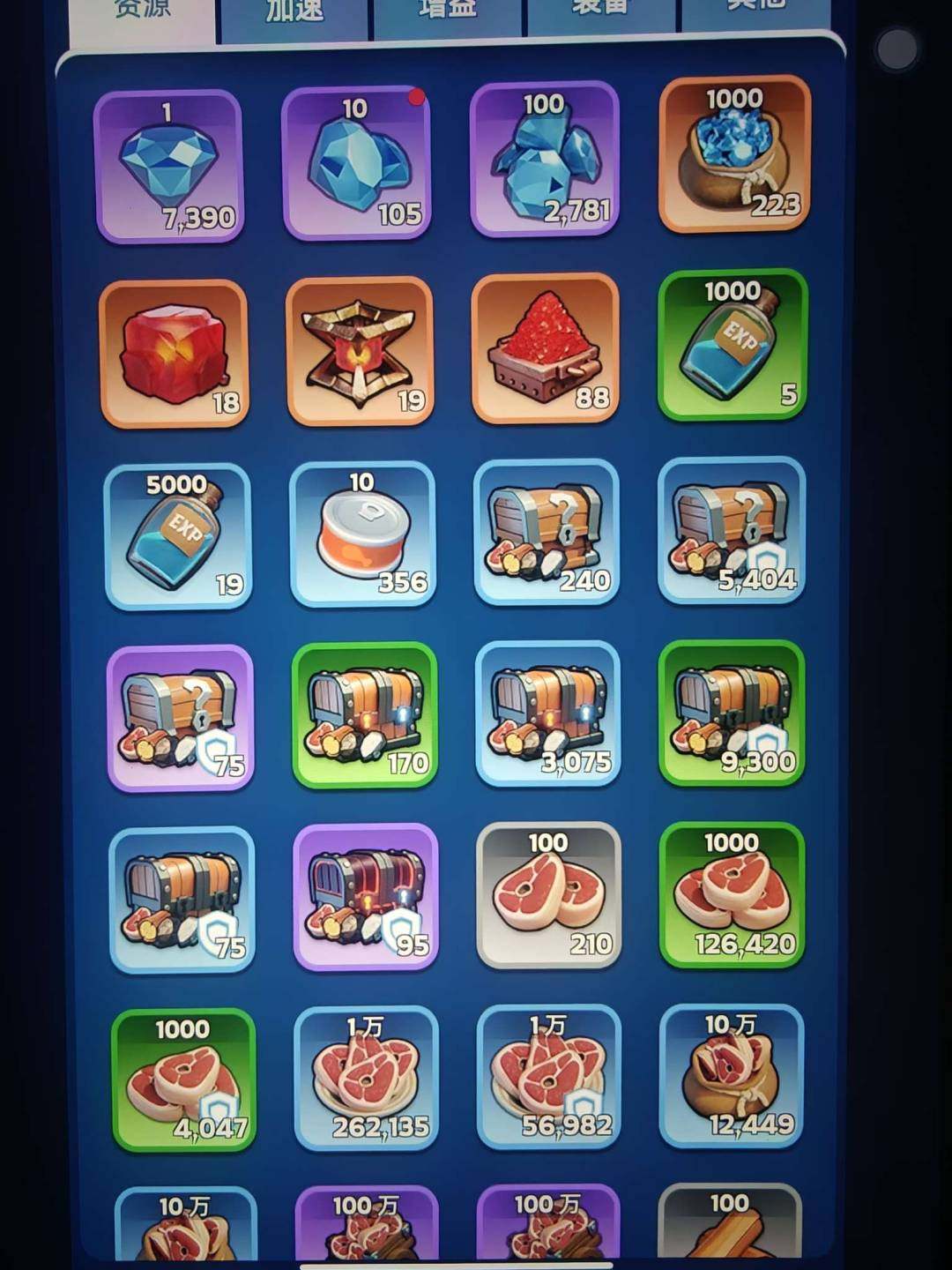Select the 10-diamond item with red dot

tap(356, 163)
